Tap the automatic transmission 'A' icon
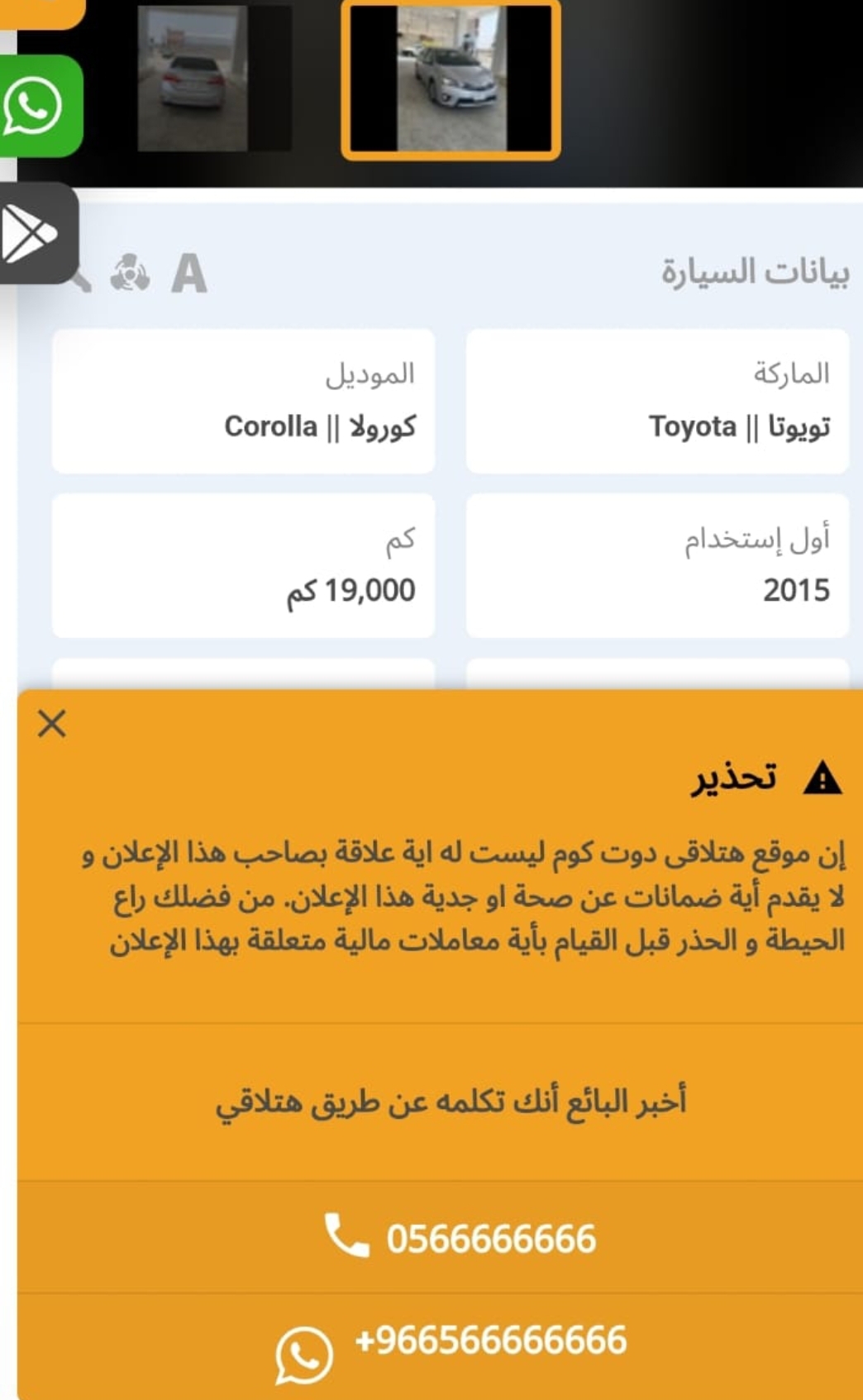The width and height of the screenshot is (863, 1400). point(188,274)
